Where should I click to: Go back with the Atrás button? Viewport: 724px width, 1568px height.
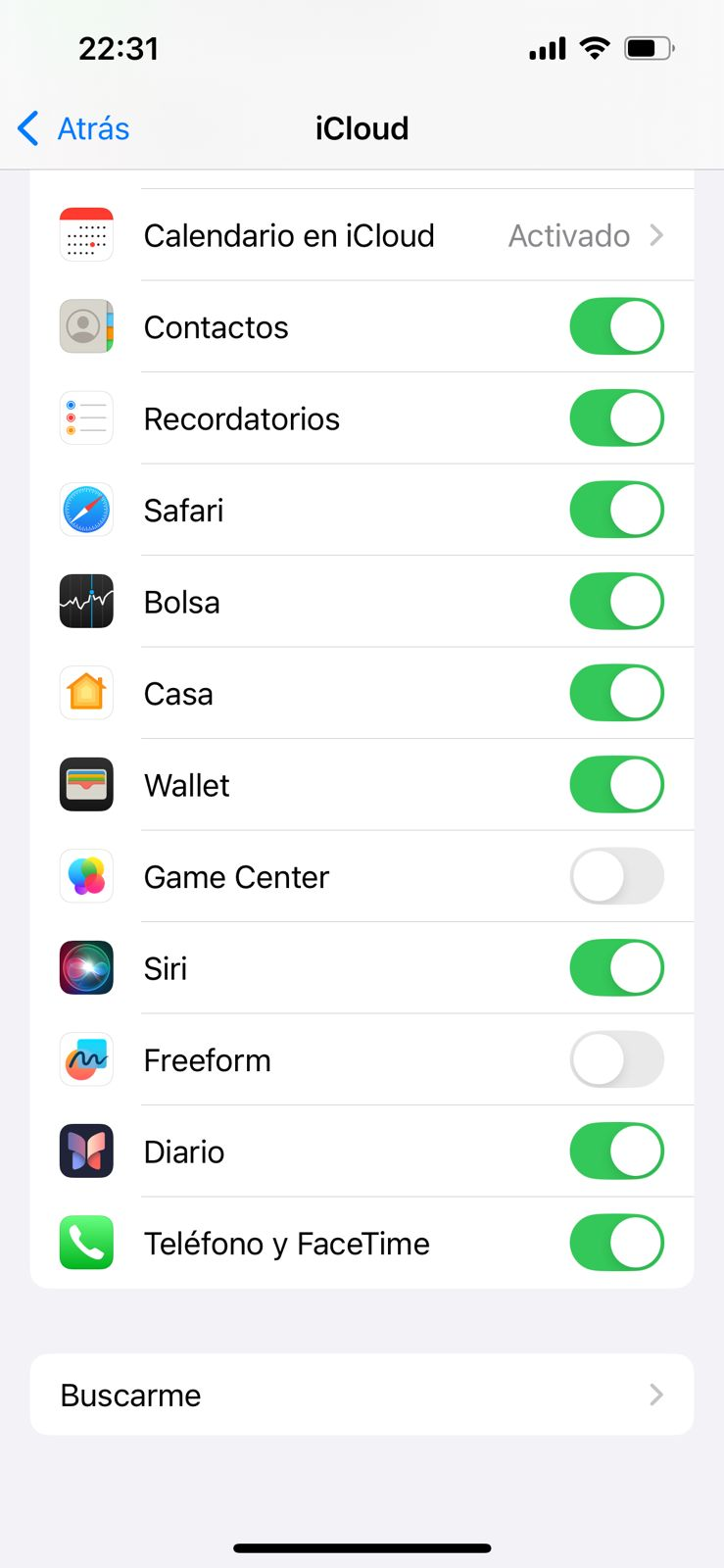point(74,128)
